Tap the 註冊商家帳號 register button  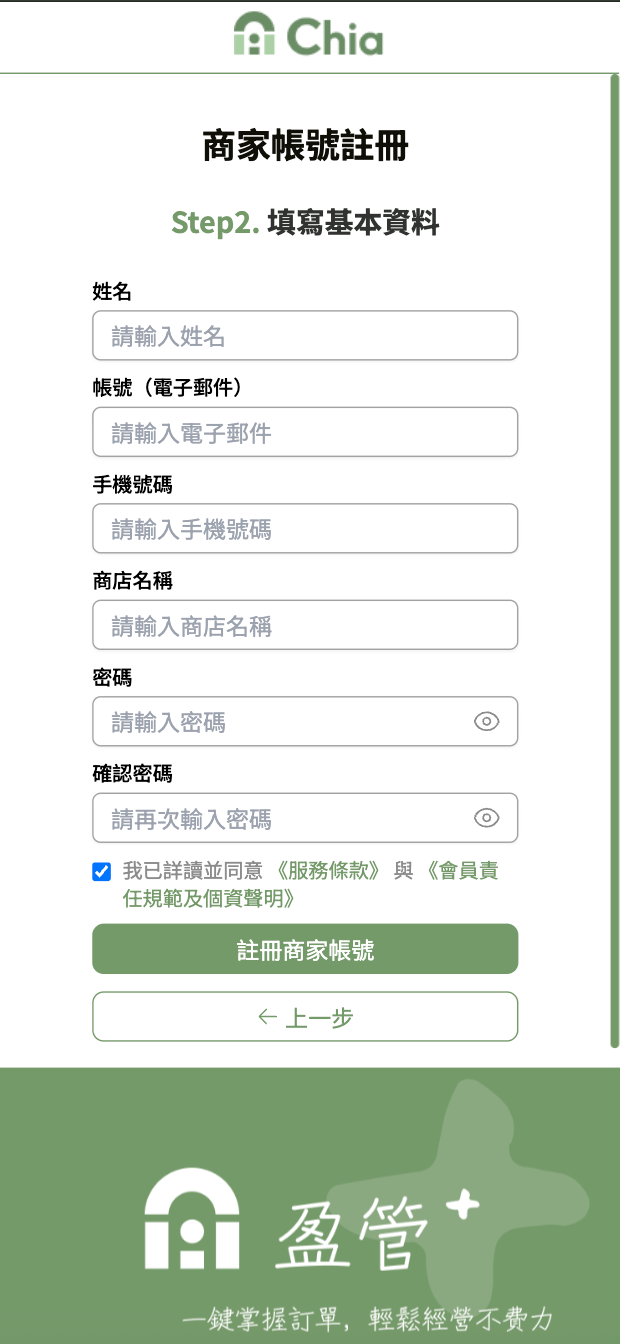pos(305,949)
